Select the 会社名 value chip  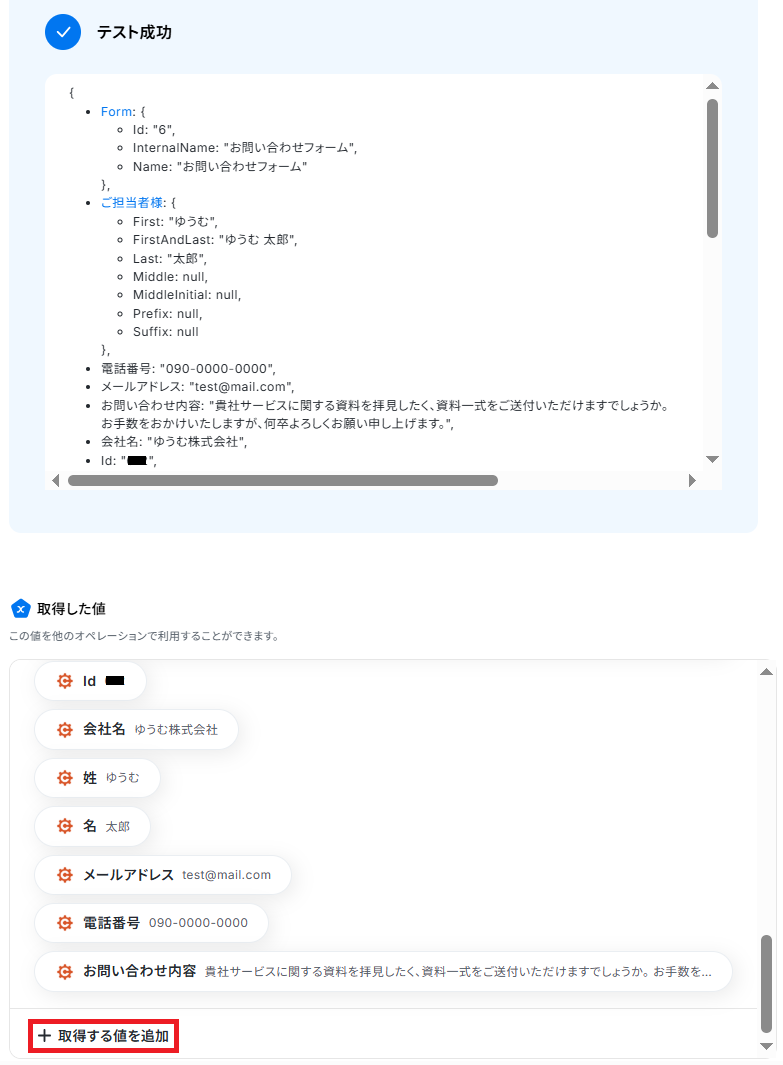tap(138, 730)
